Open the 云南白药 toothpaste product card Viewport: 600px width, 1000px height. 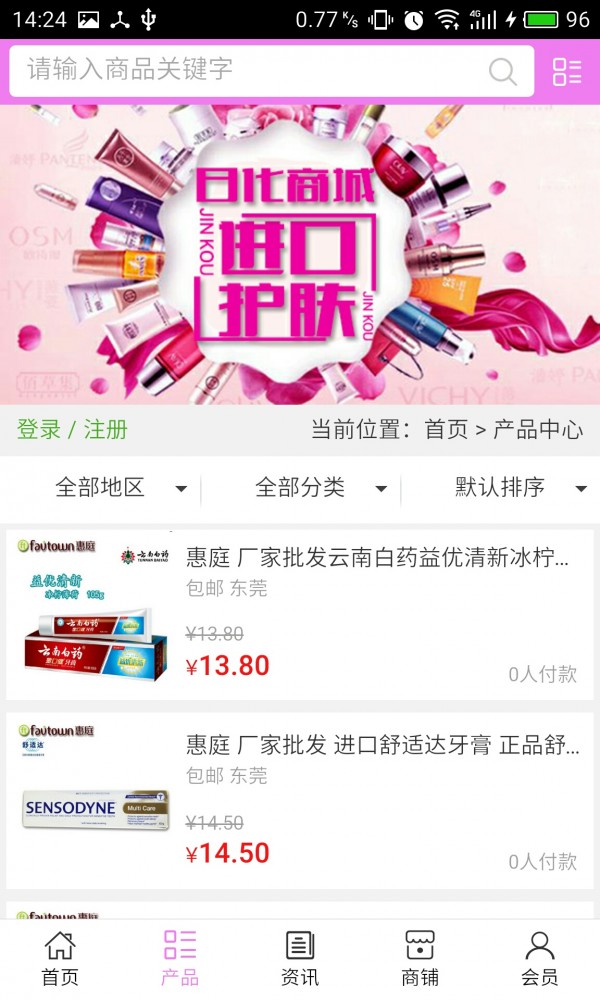300,615
